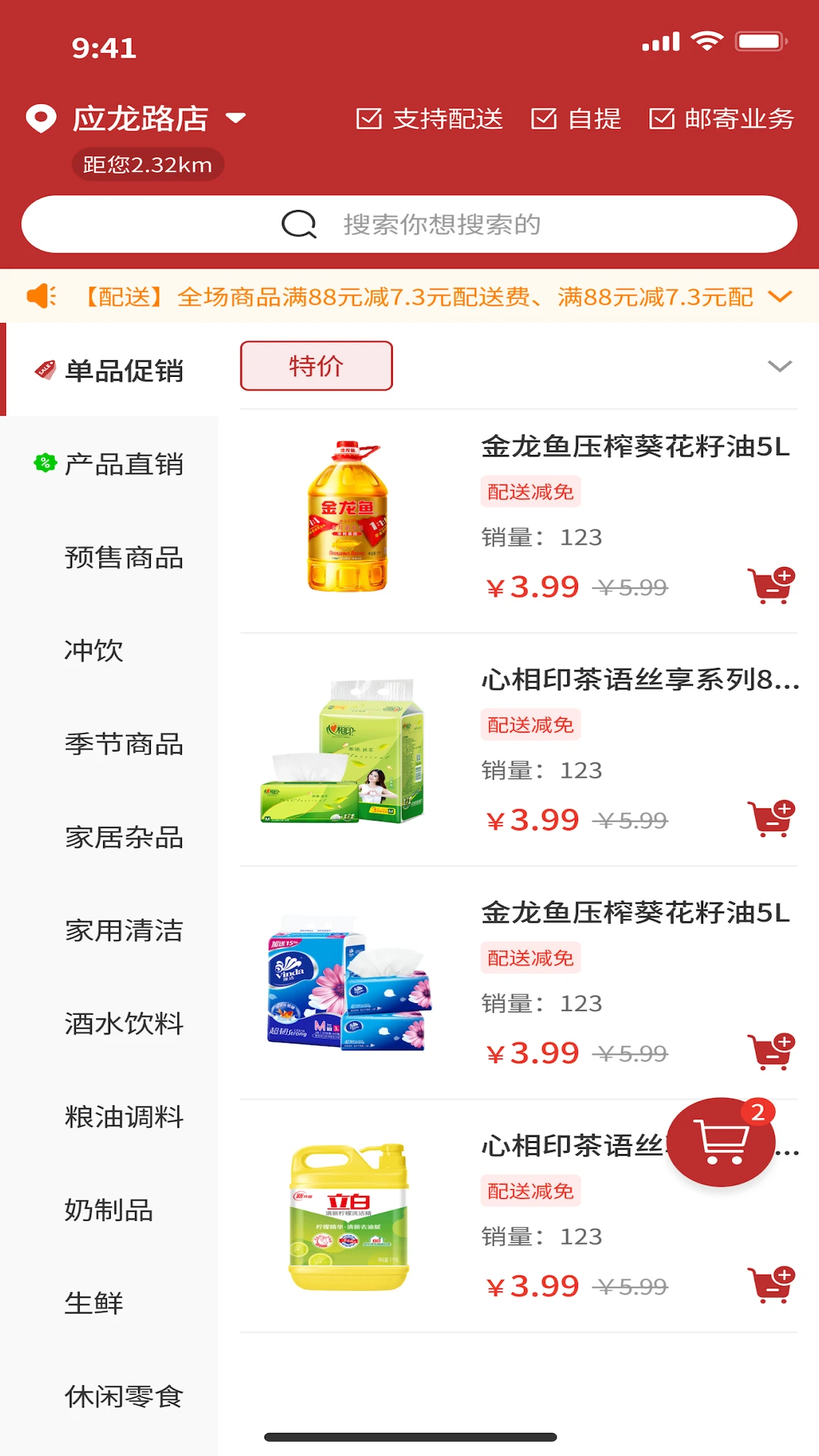Browse the 生鲜 category
819x1456 pixels.
pos(94,1304)
